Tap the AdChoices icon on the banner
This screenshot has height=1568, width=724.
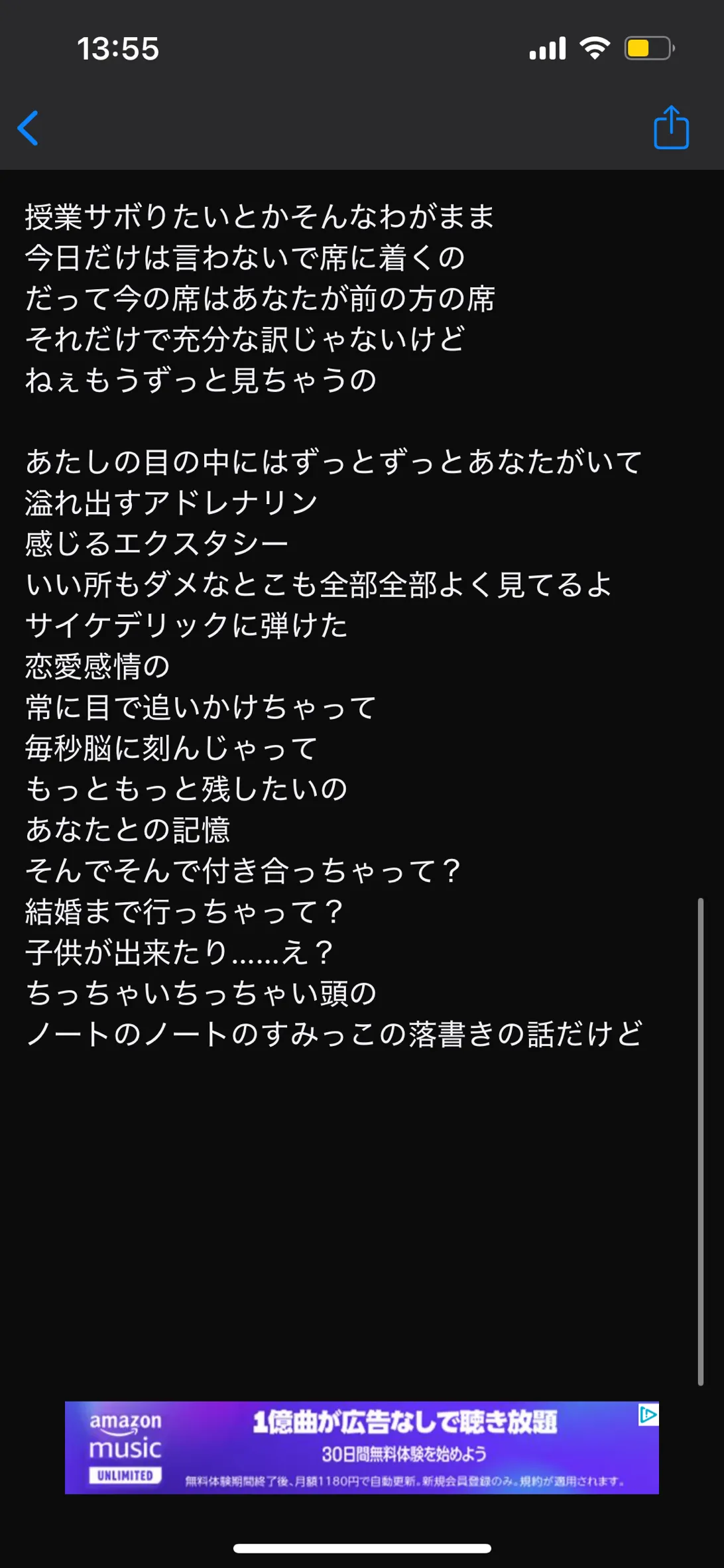[x=648, y=1414]
